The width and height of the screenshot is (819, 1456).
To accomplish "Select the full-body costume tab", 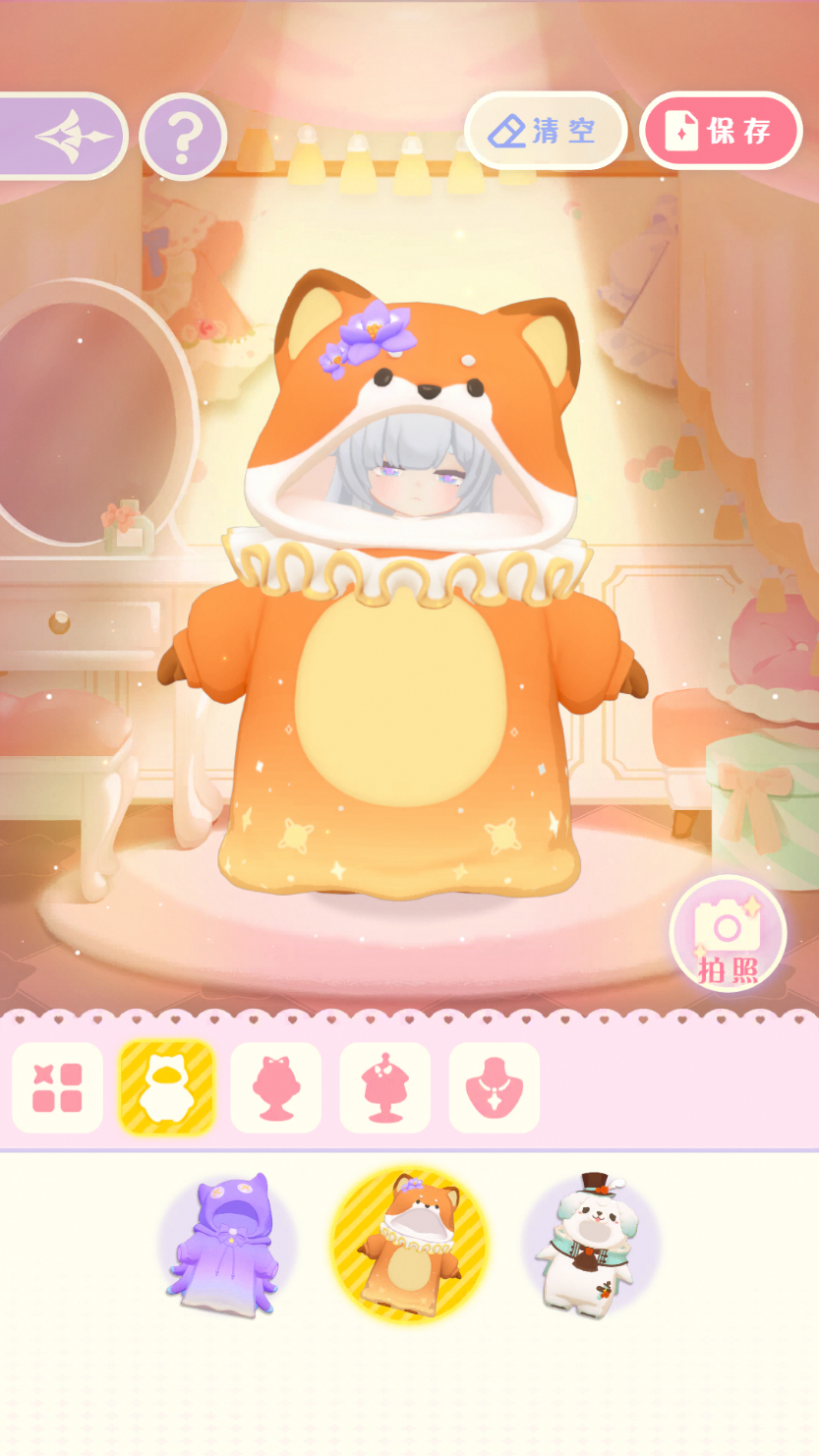I will (x=166, y=1088).
